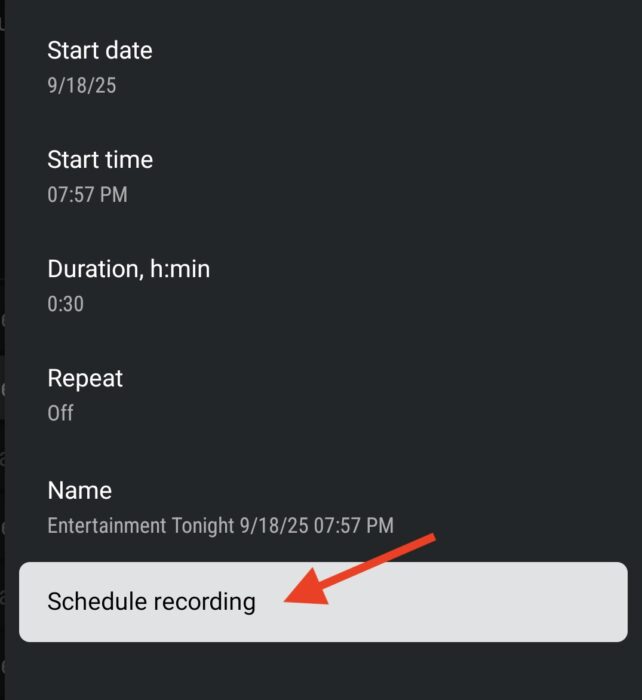The image size is (642, 700).
Task: Open the Repeat option
Action: 85,394
